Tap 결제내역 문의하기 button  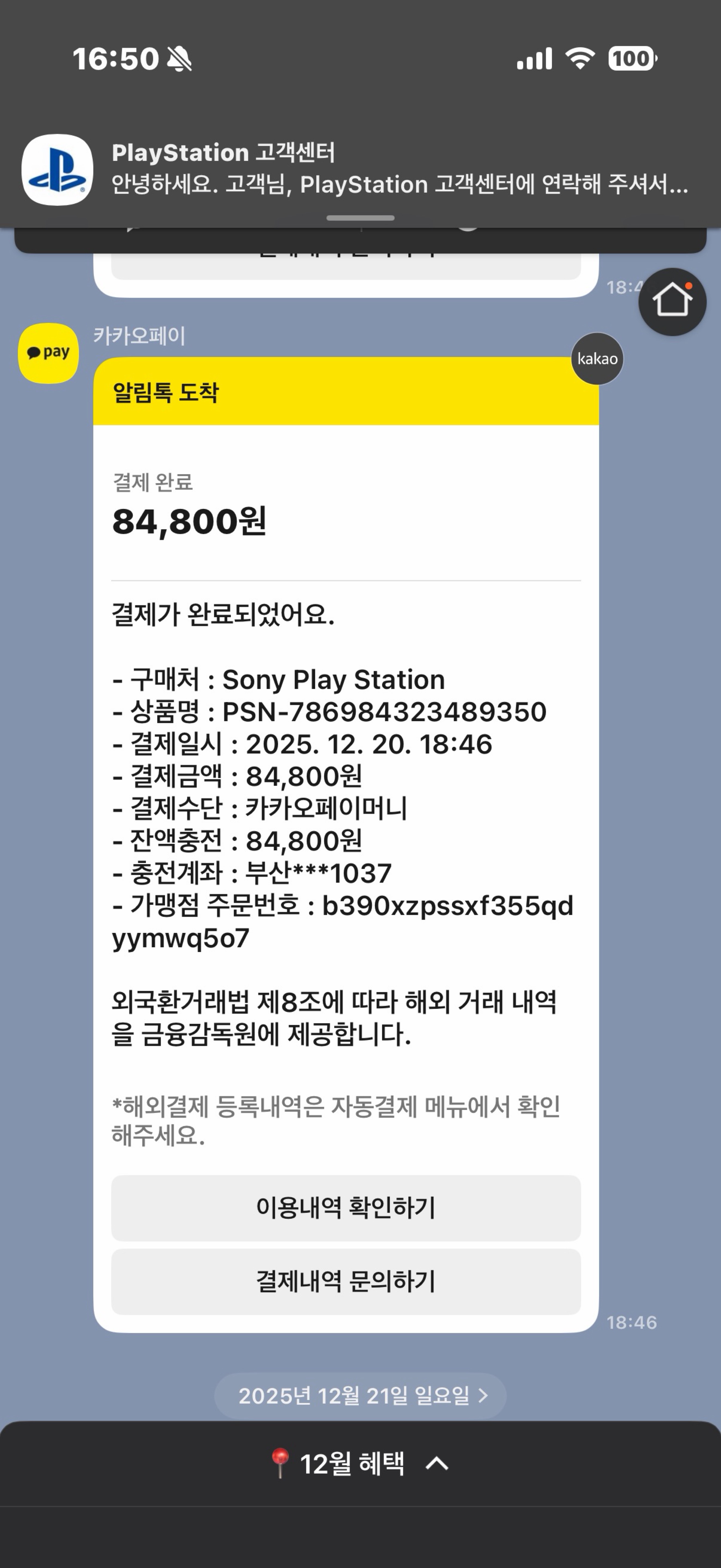(x=346, y=1281)
